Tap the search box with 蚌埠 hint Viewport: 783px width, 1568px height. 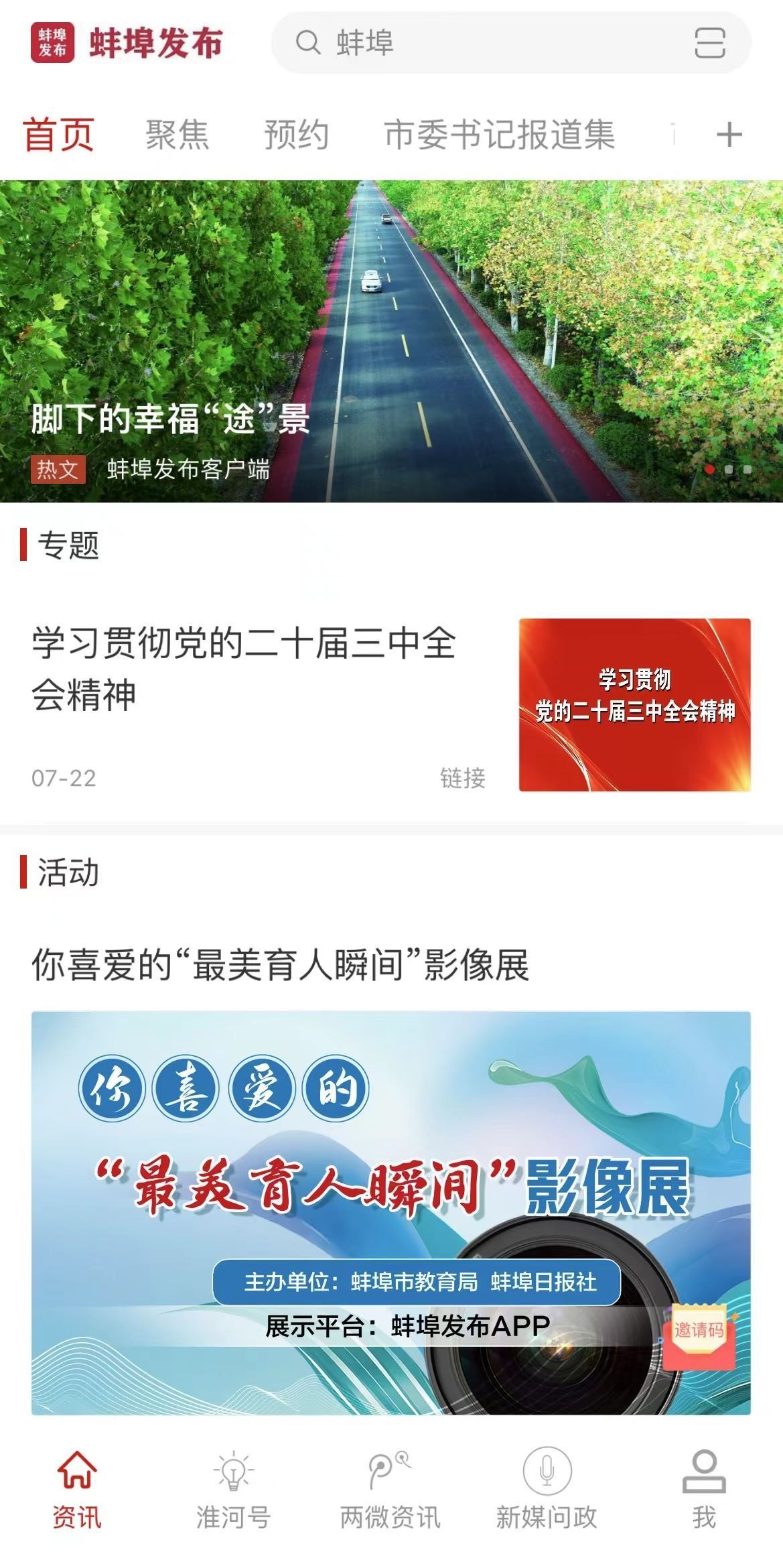[x=482, y=43]
